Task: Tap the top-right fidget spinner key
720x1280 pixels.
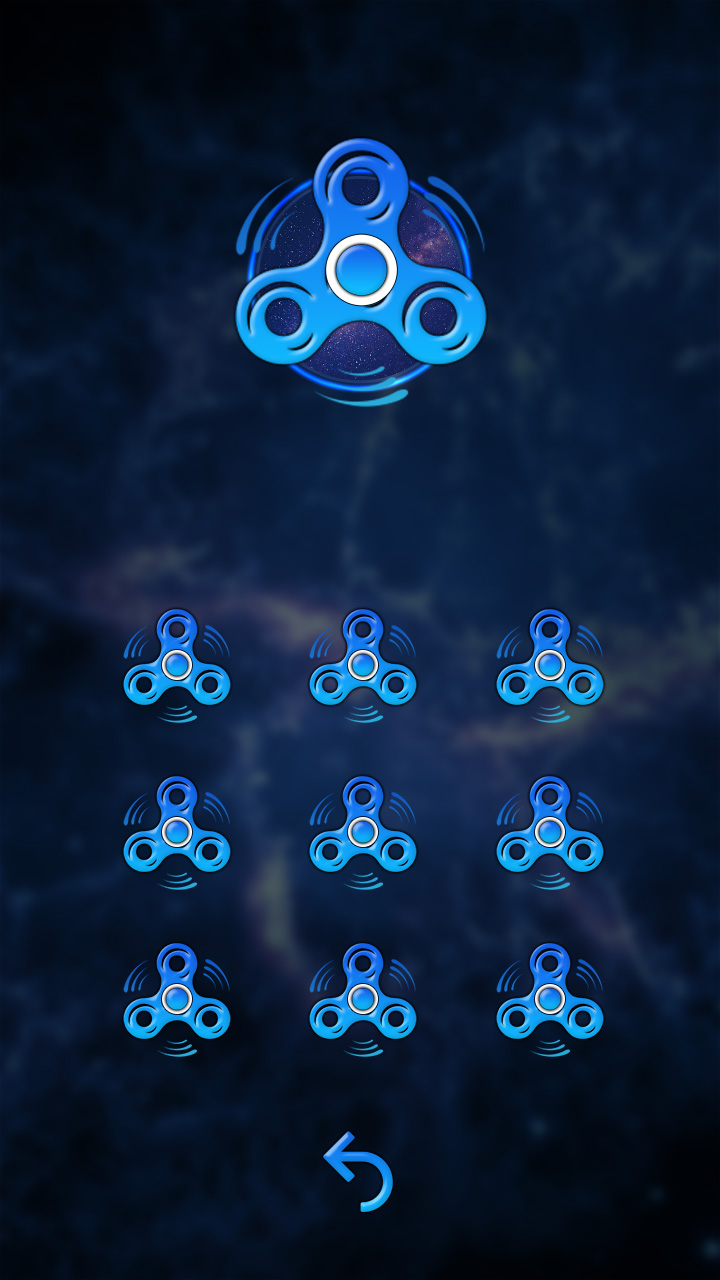Action: click(548, 668)
